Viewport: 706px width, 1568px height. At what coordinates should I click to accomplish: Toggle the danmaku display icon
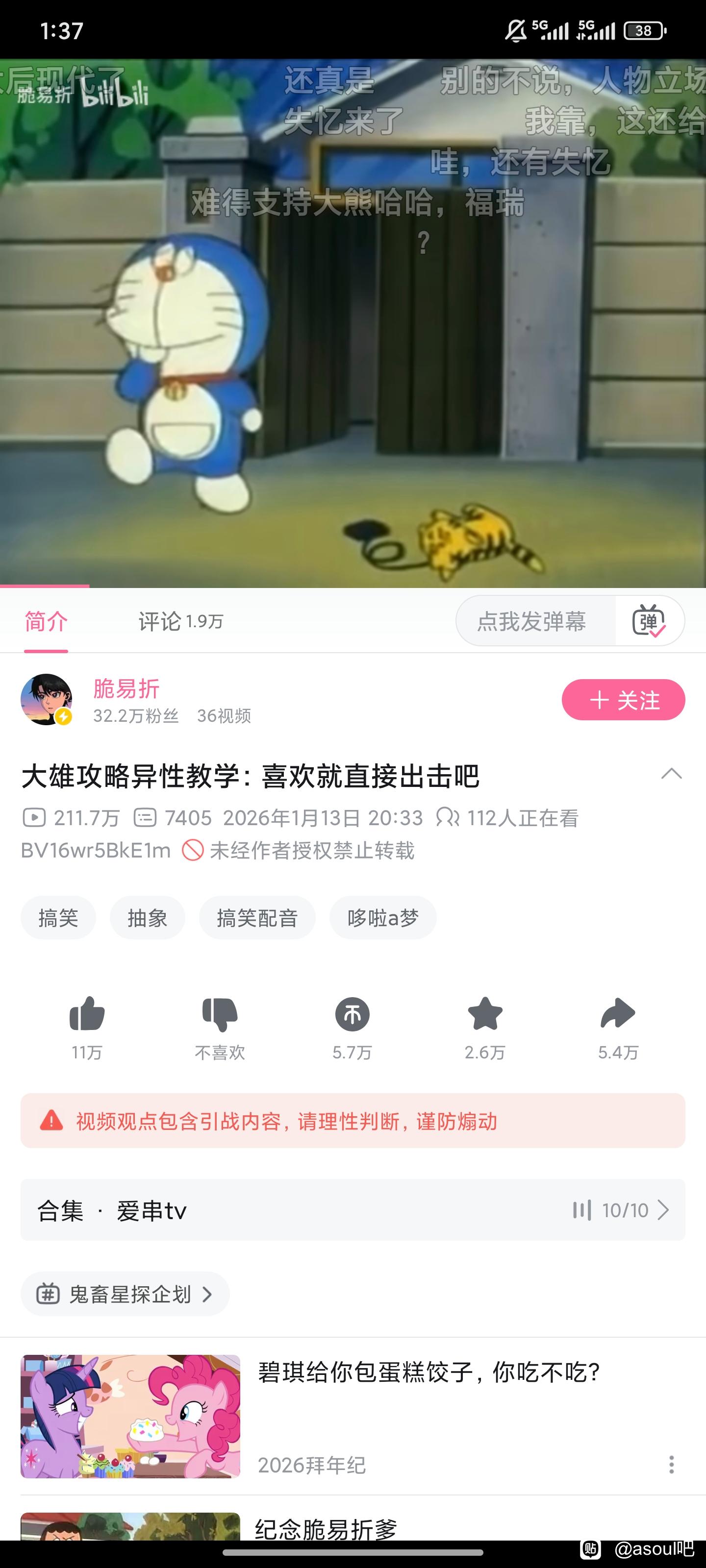pos(649,621)
